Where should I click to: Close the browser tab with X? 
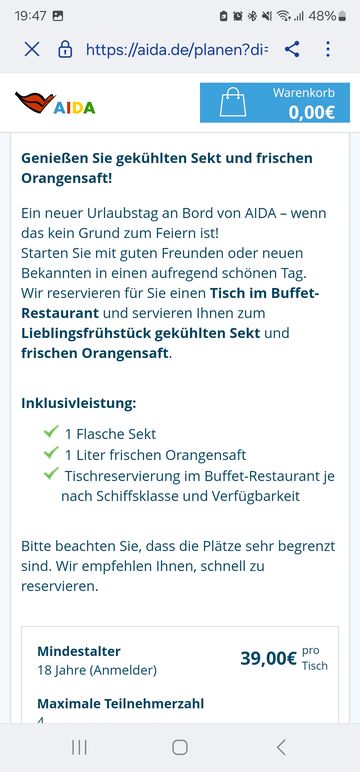point(32,49)
